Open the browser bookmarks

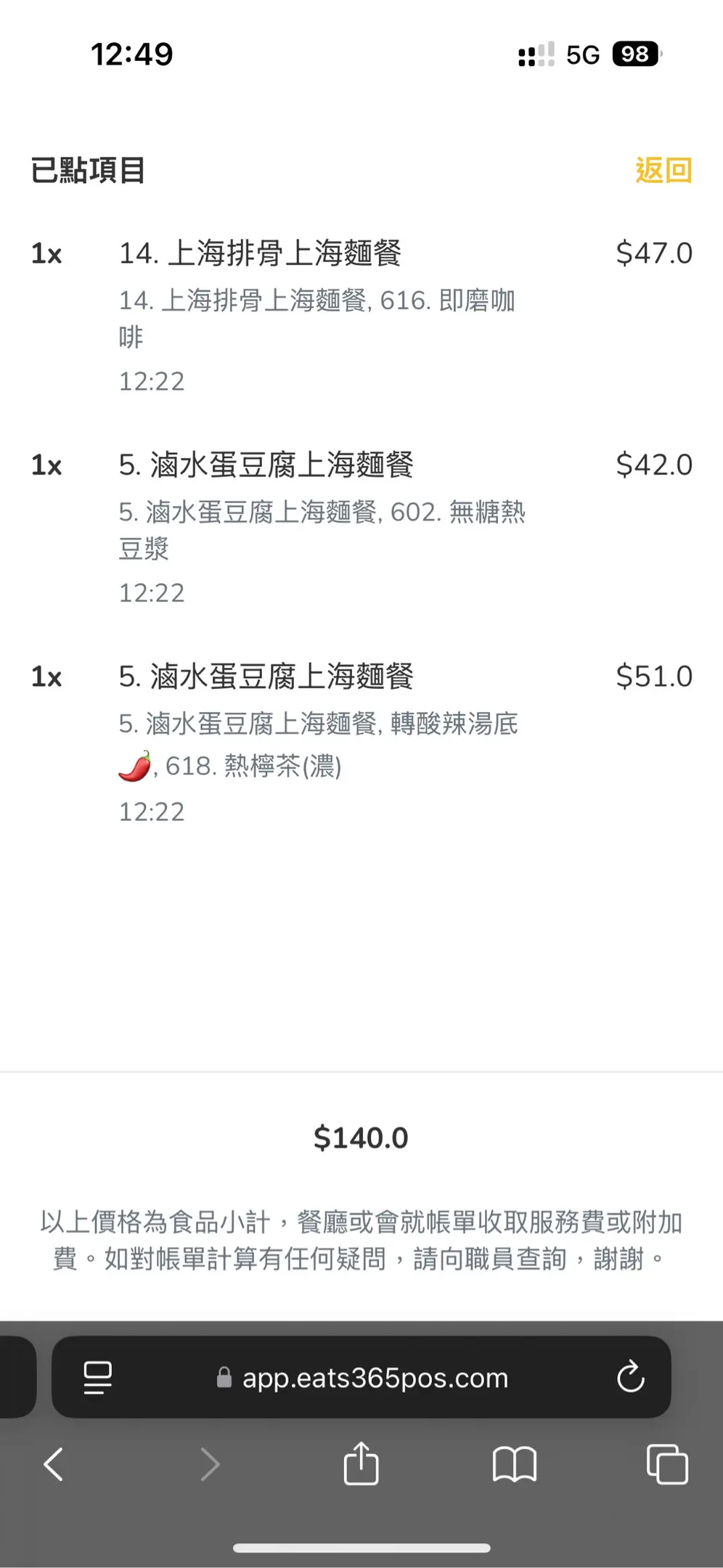(x=514, y=1464)
